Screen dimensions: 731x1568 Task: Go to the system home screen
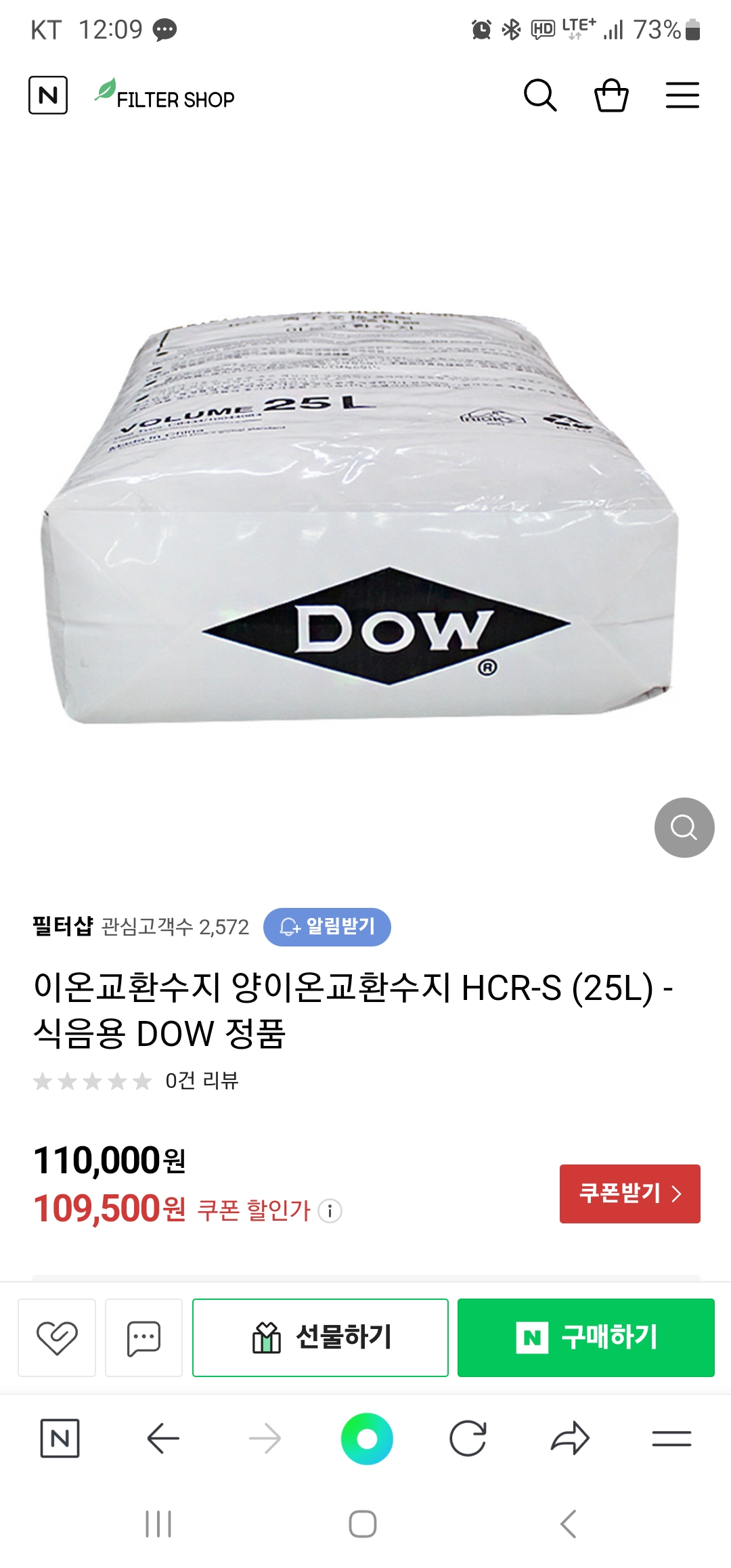point(363,1524)
